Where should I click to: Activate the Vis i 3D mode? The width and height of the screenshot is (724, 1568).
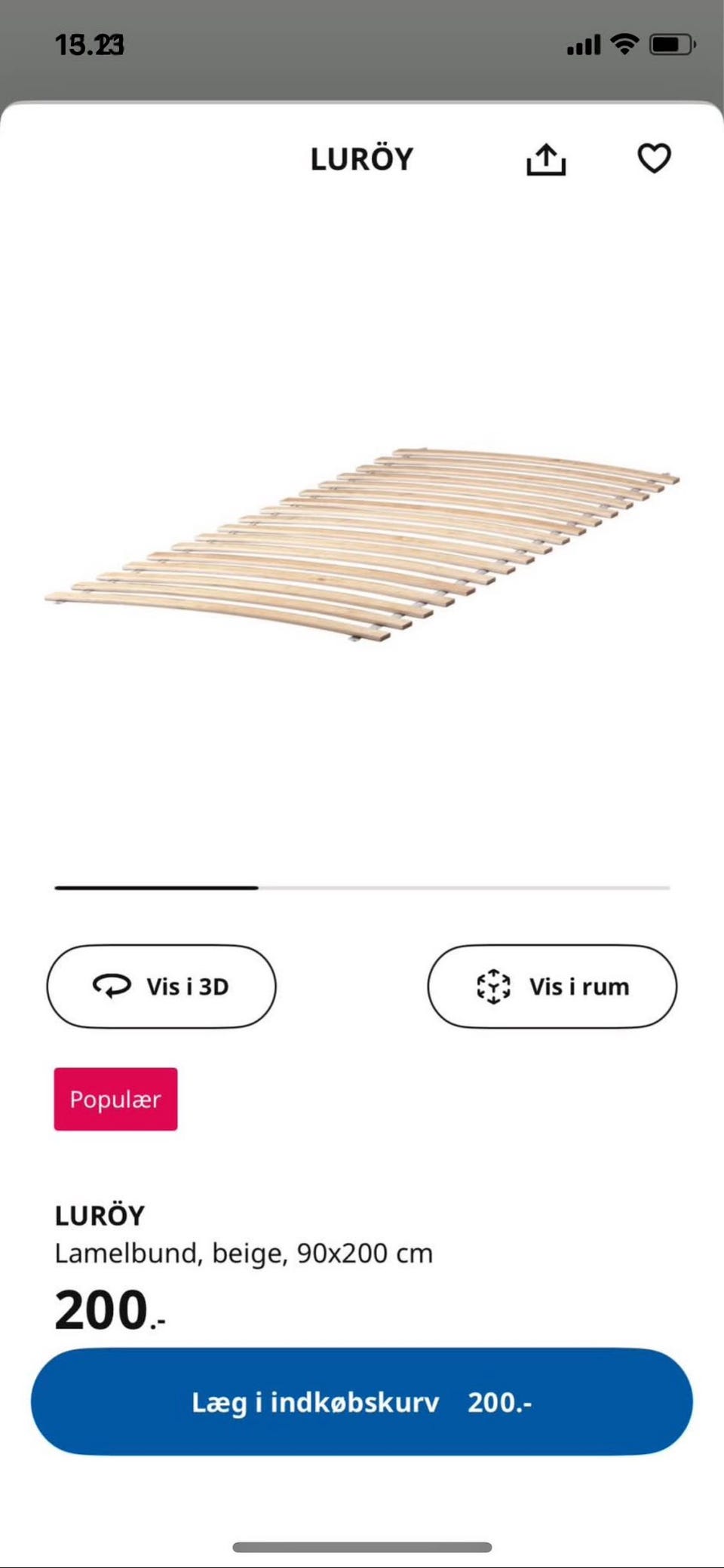click(x=161, y=986)
